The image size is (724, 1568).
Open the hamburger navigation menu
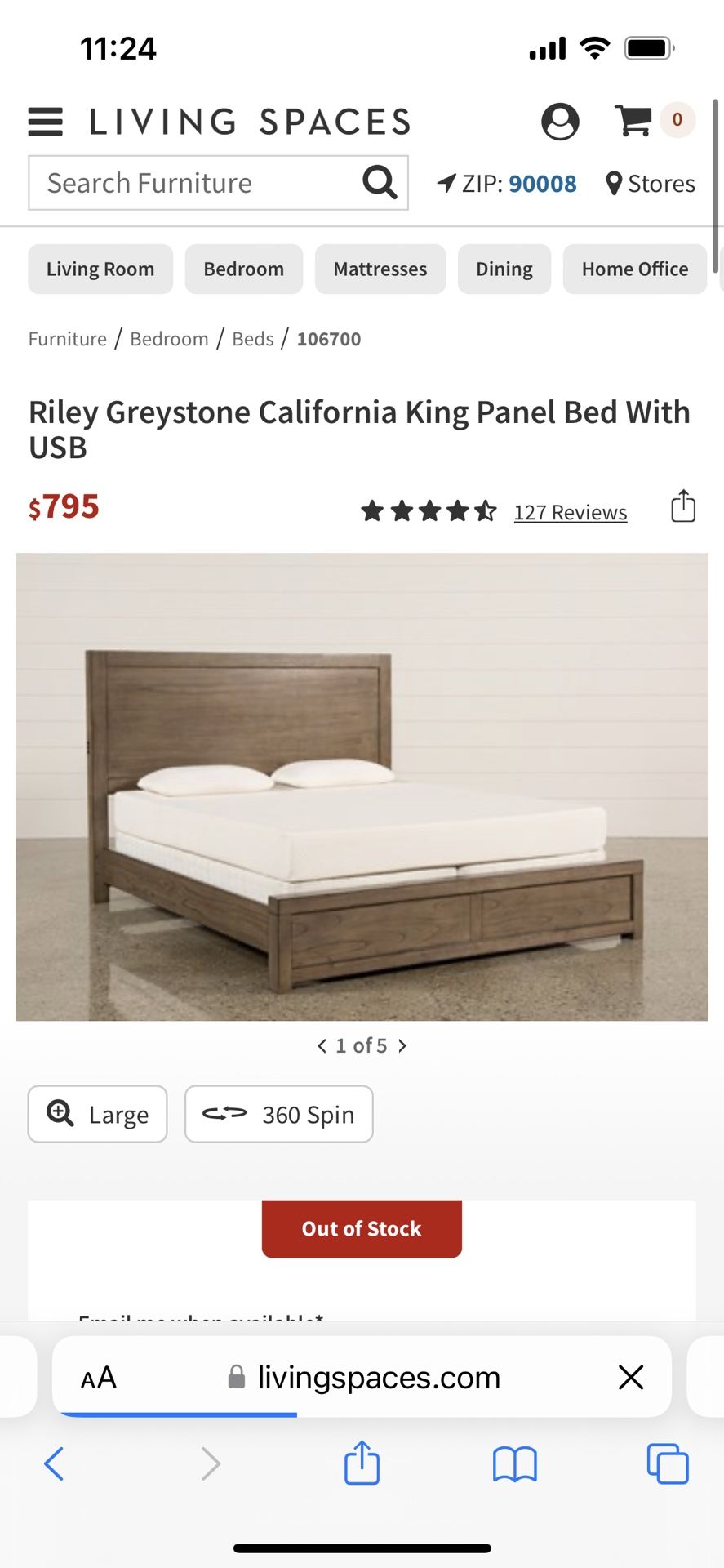45,122
